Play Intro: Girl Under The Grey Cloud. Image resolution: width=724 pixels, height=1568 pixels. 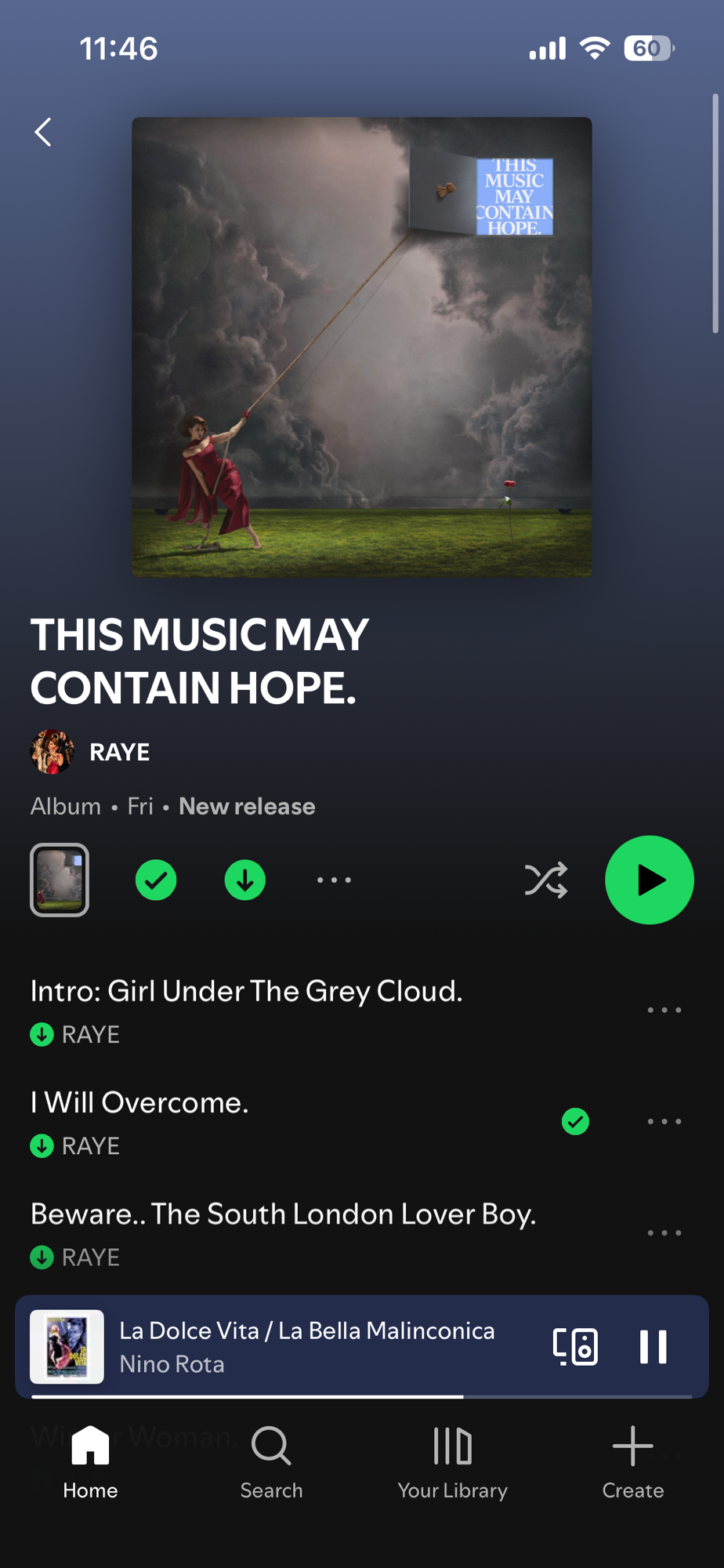coord(246,992)
